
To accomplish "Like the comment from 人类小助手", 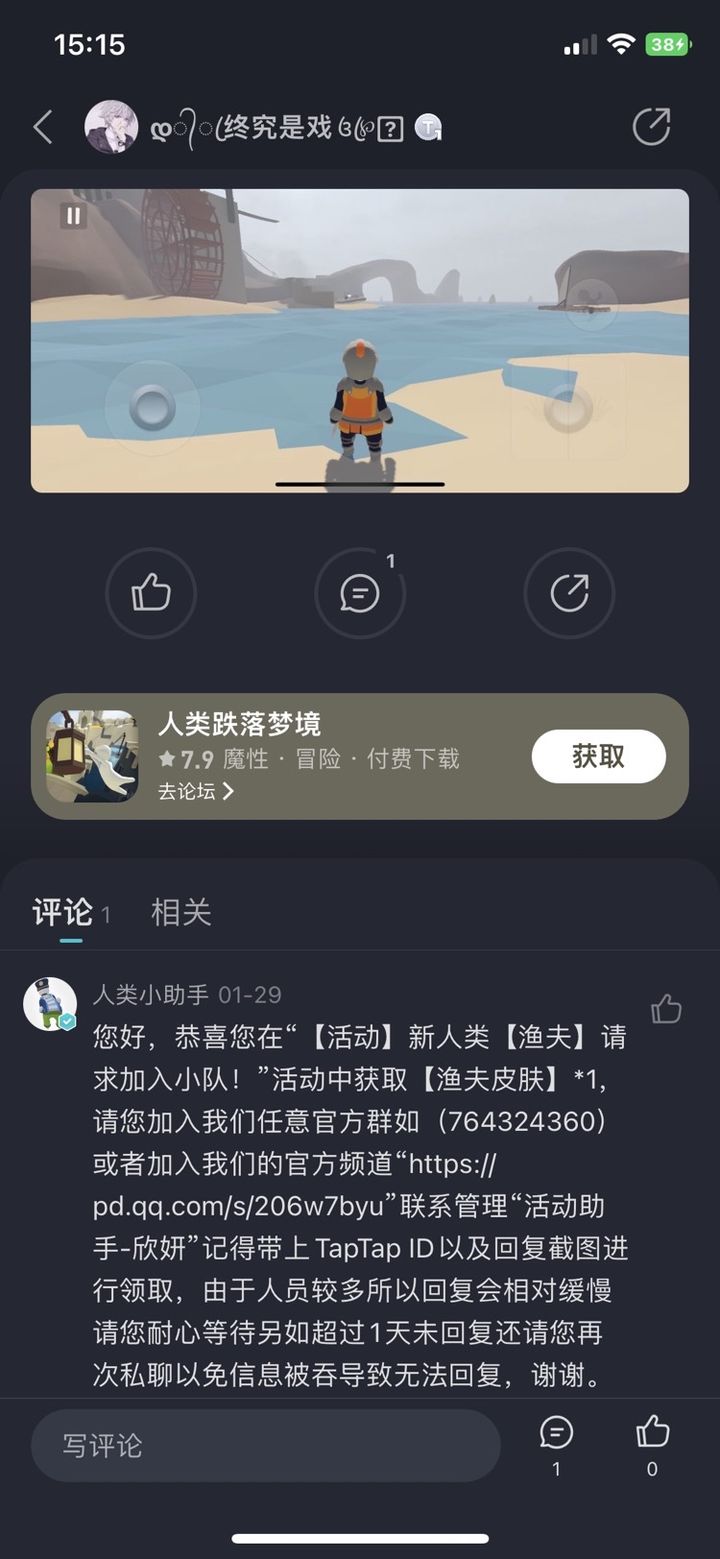I will (x=666, y=1009).
